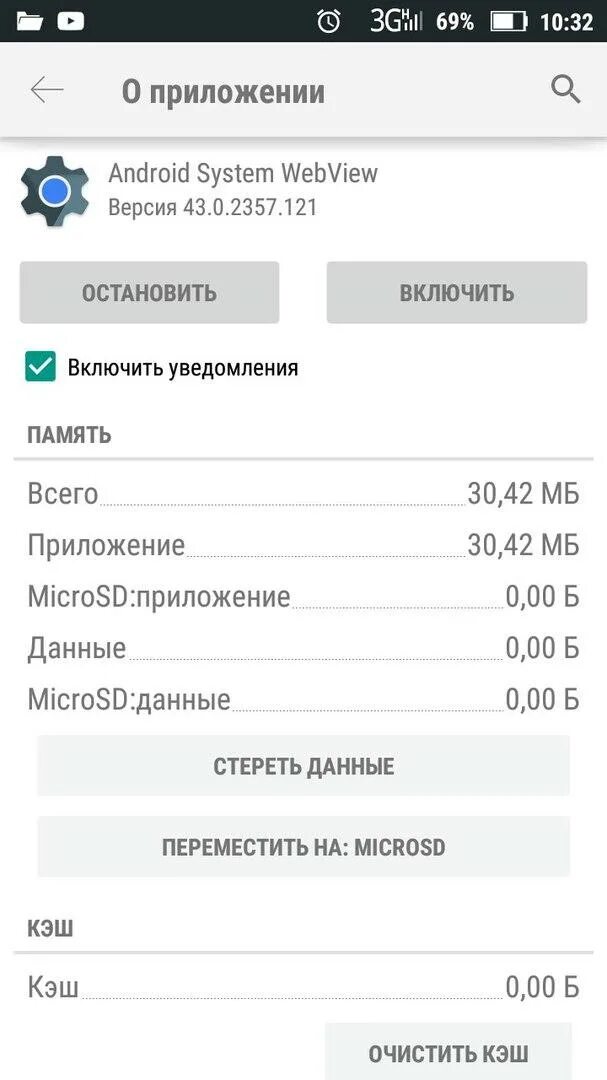Tap the ОЧИСТИТЬ КЭШ button

(448, 1052)
